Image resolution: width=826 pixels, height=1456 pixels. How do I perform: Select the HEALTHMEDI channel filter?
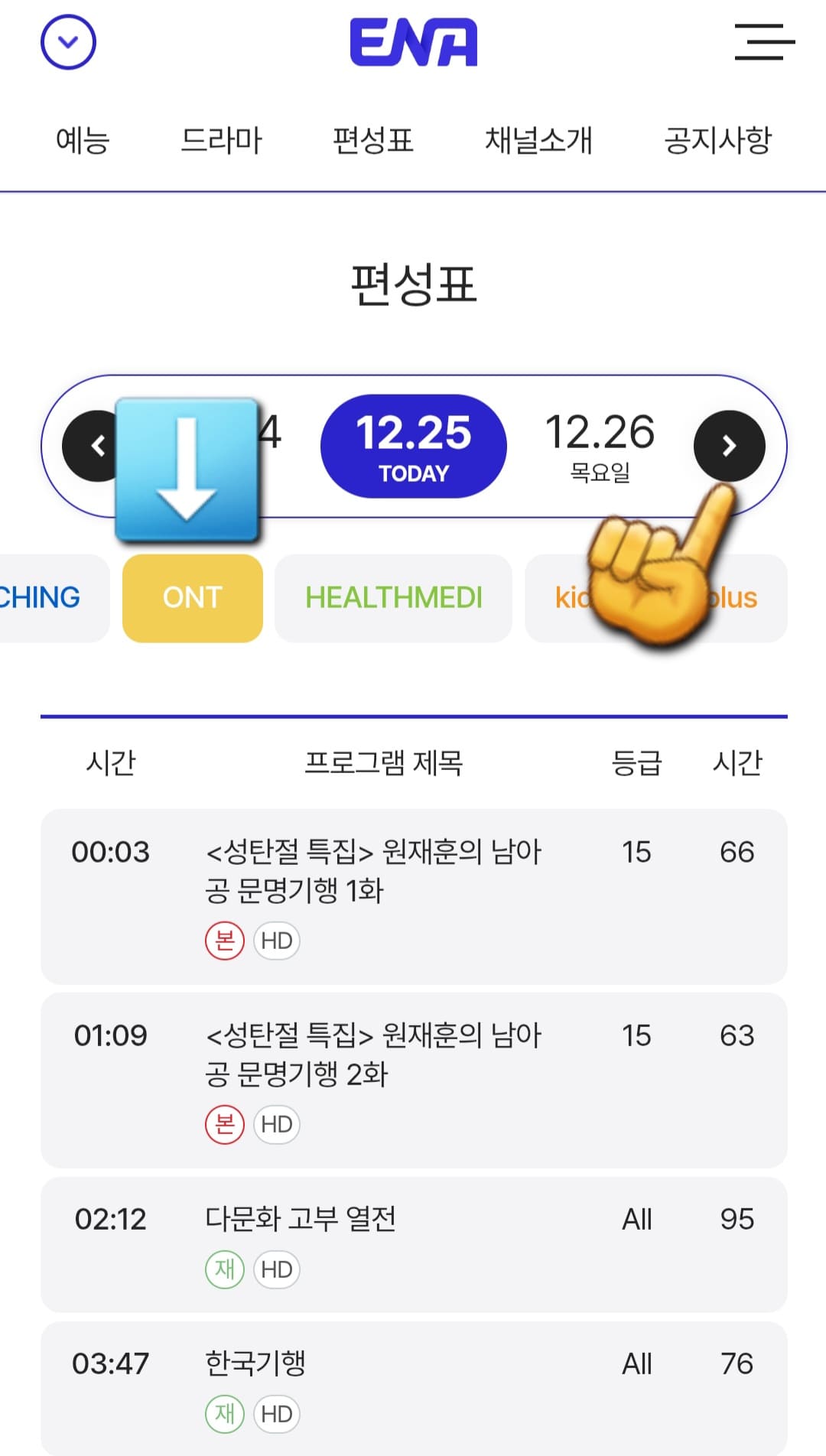pyautogui.click(x=392, y=598)
